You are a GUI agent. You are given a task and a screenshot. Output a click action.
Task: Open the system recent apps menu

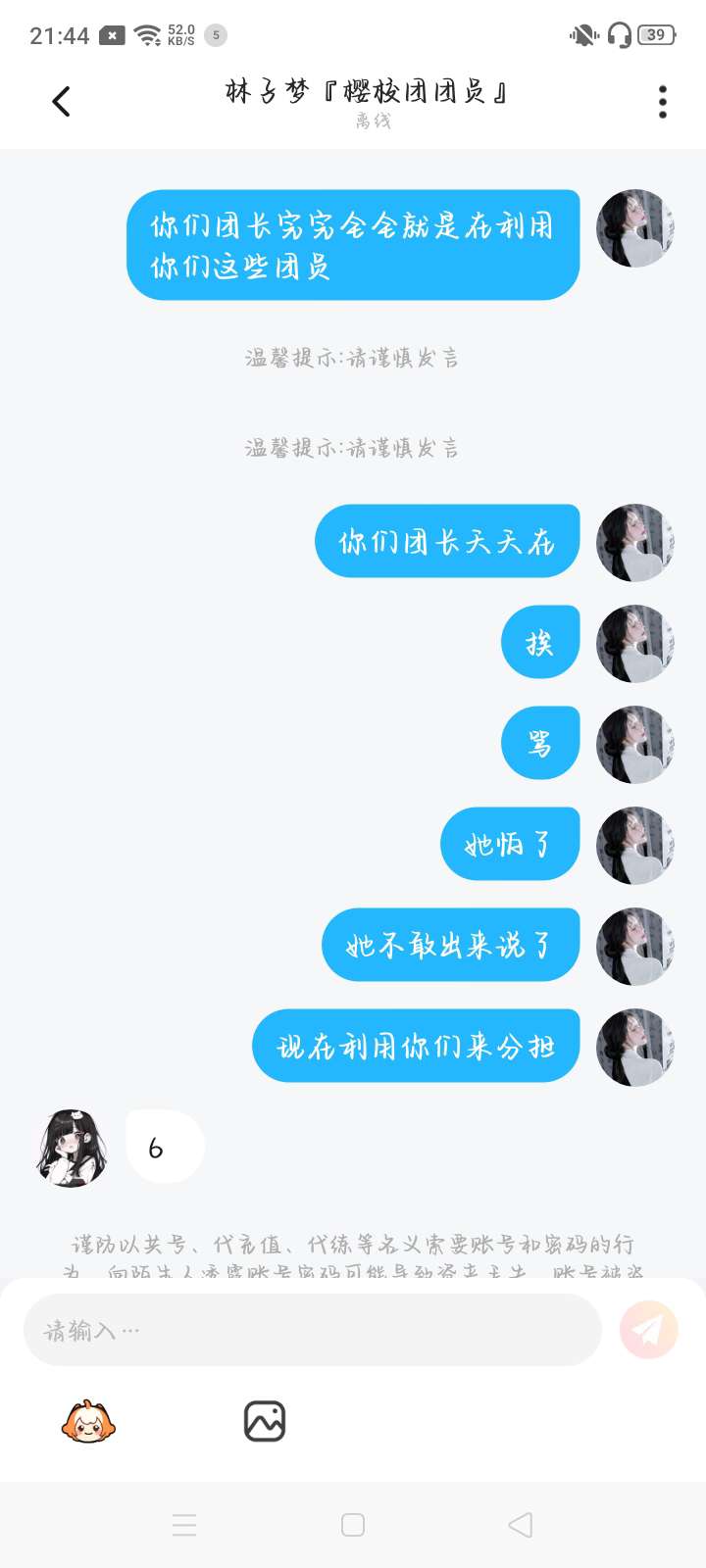184,1525
